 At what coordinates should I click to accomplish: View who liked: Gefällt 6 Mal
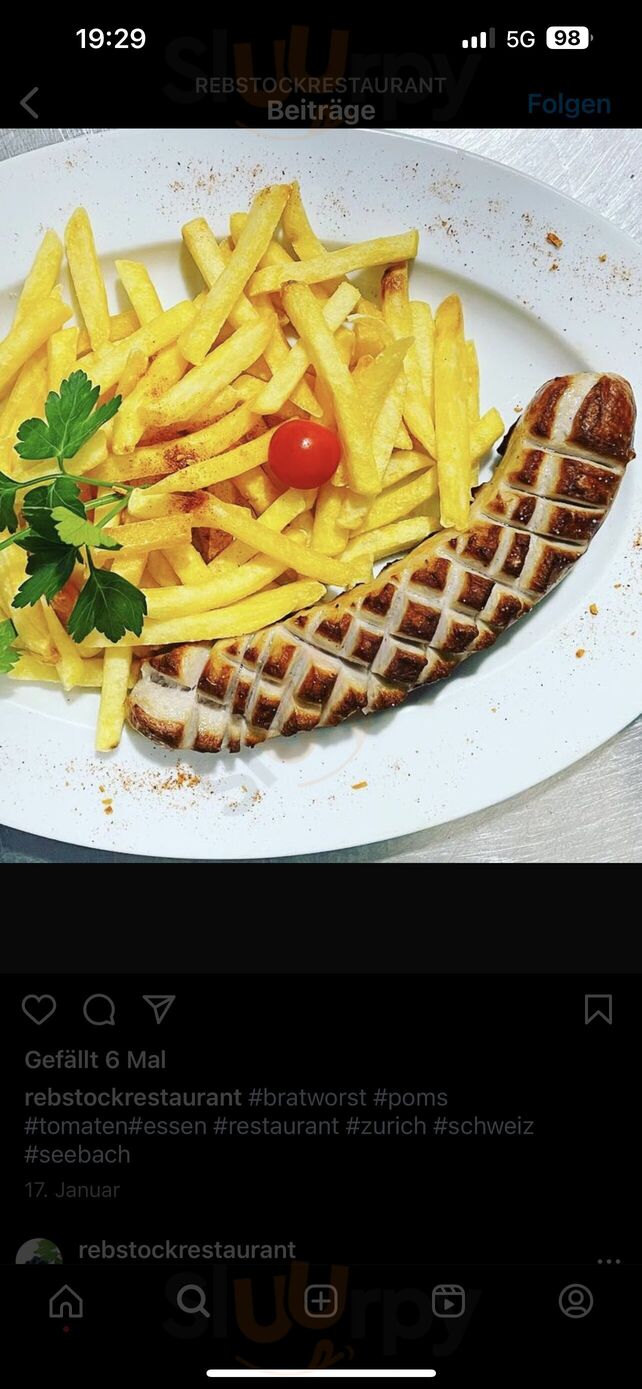(95, 1060)
